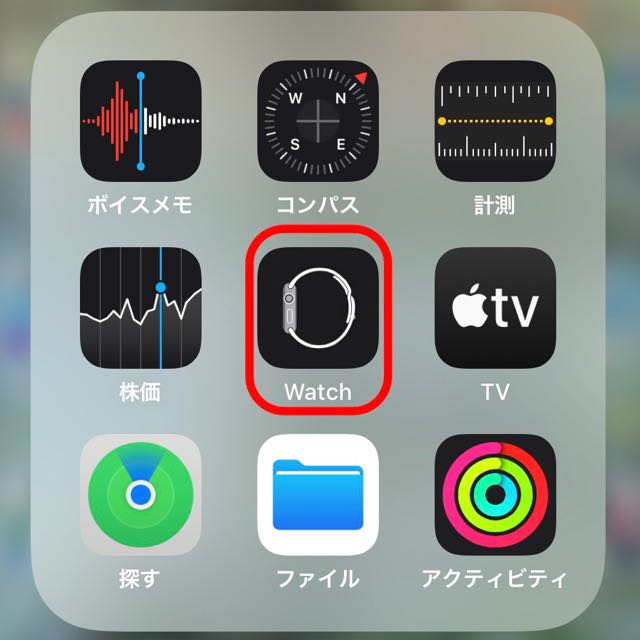Open the 株価 stocks app

click(141, 308)
